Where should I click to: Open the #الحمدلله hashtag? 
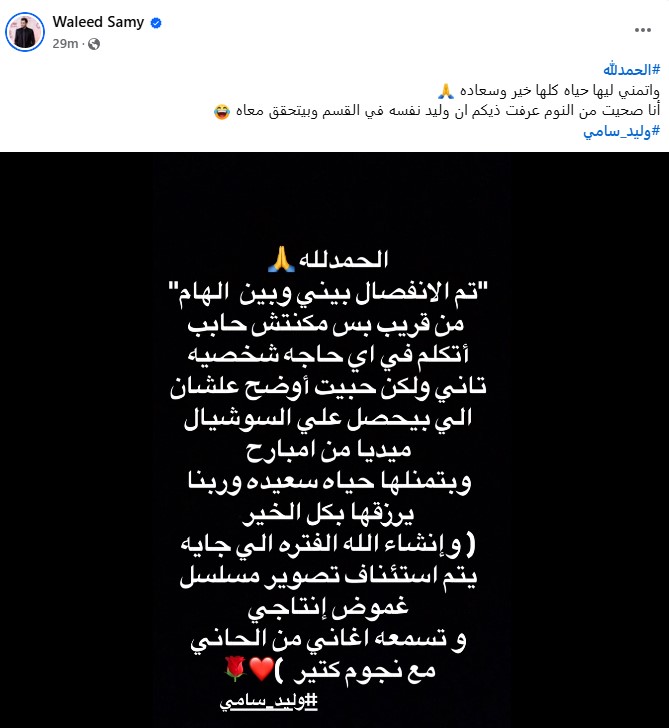632,69
